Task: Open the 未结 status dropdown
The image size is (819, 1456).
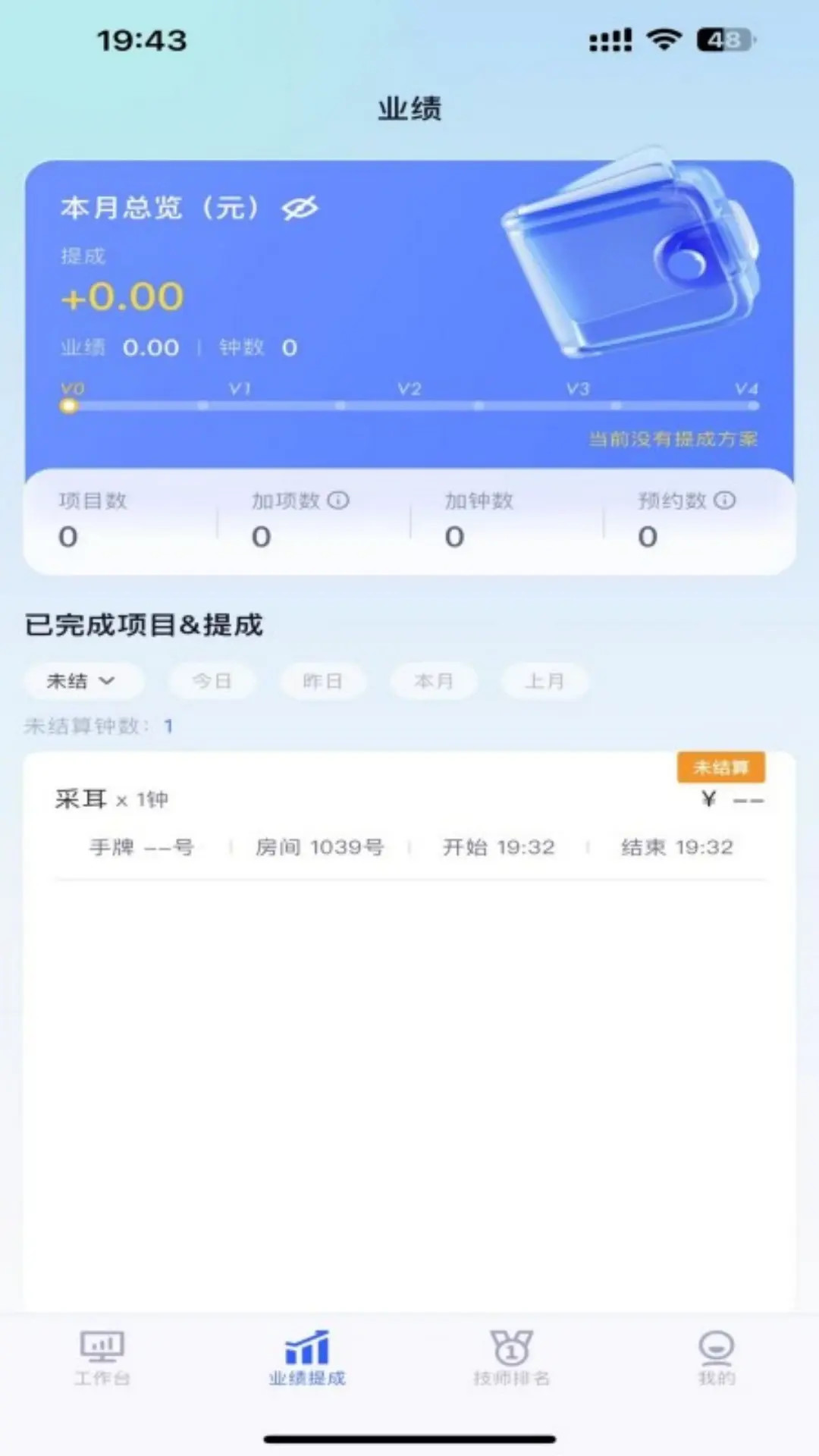Action: 83,680
